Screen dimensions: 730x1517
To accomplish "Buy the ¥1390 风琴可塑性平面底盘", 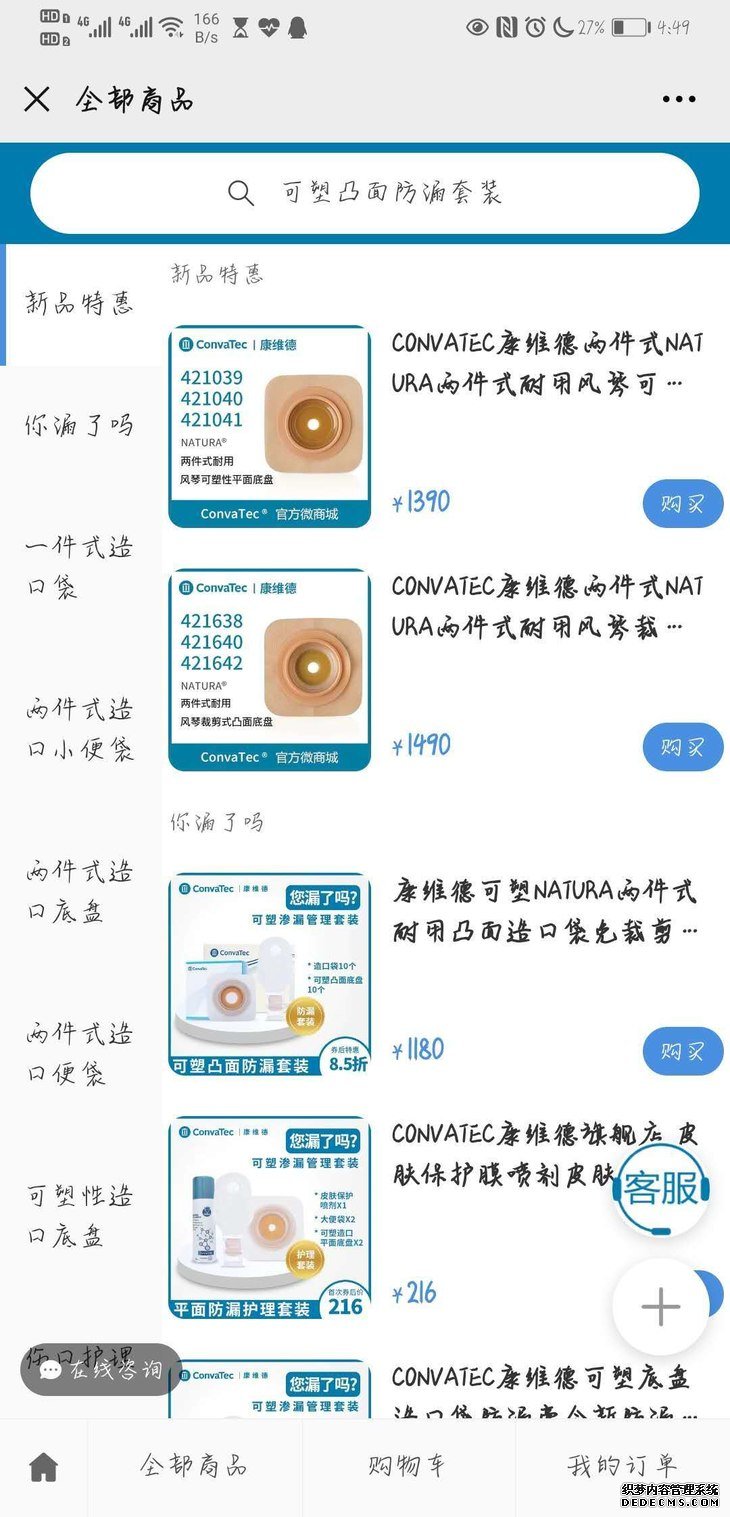I will pos(682,503).
